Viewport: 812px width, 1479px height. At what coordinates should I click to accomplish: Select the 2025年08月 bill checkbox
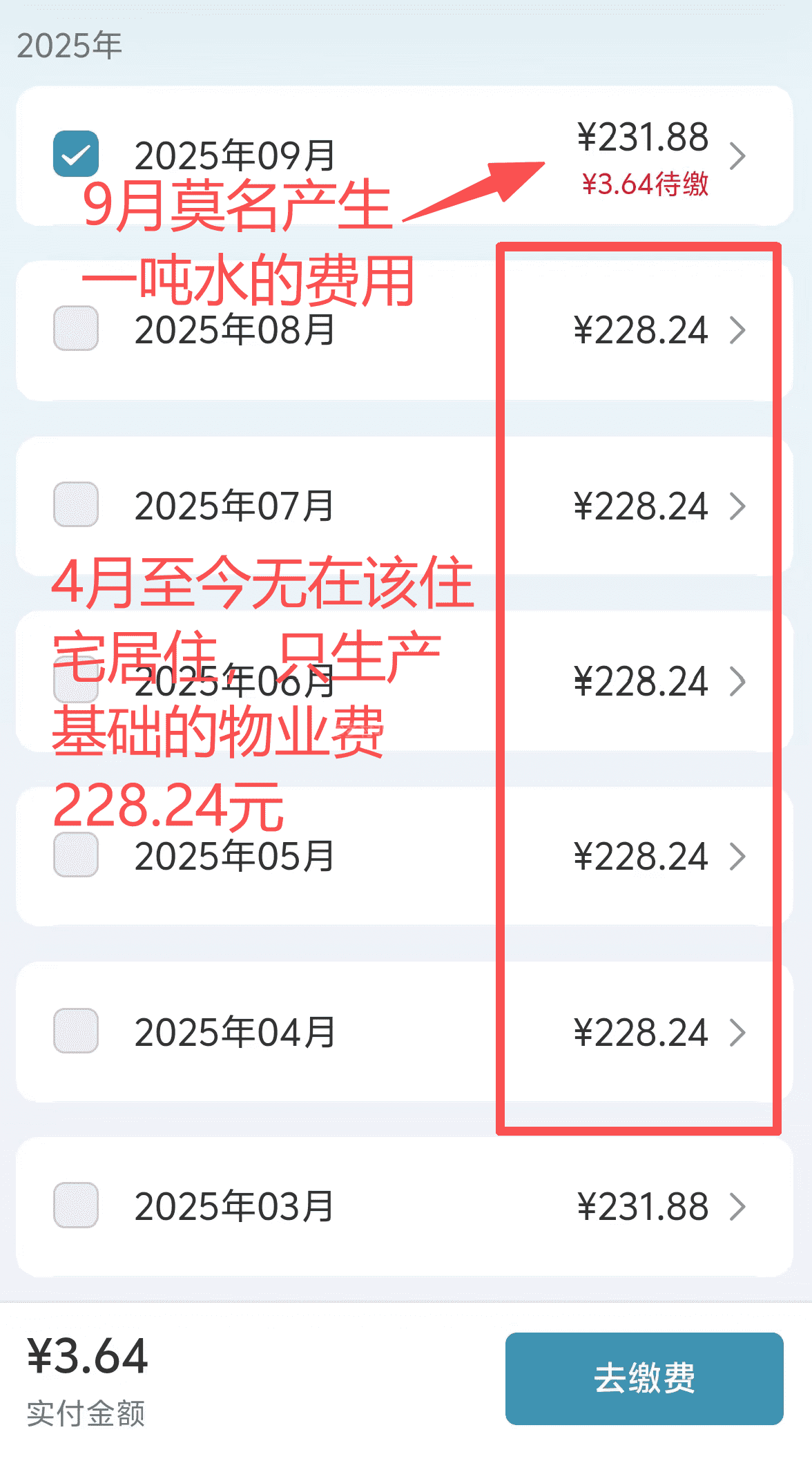pyautogui.click(x=76, y=328)
